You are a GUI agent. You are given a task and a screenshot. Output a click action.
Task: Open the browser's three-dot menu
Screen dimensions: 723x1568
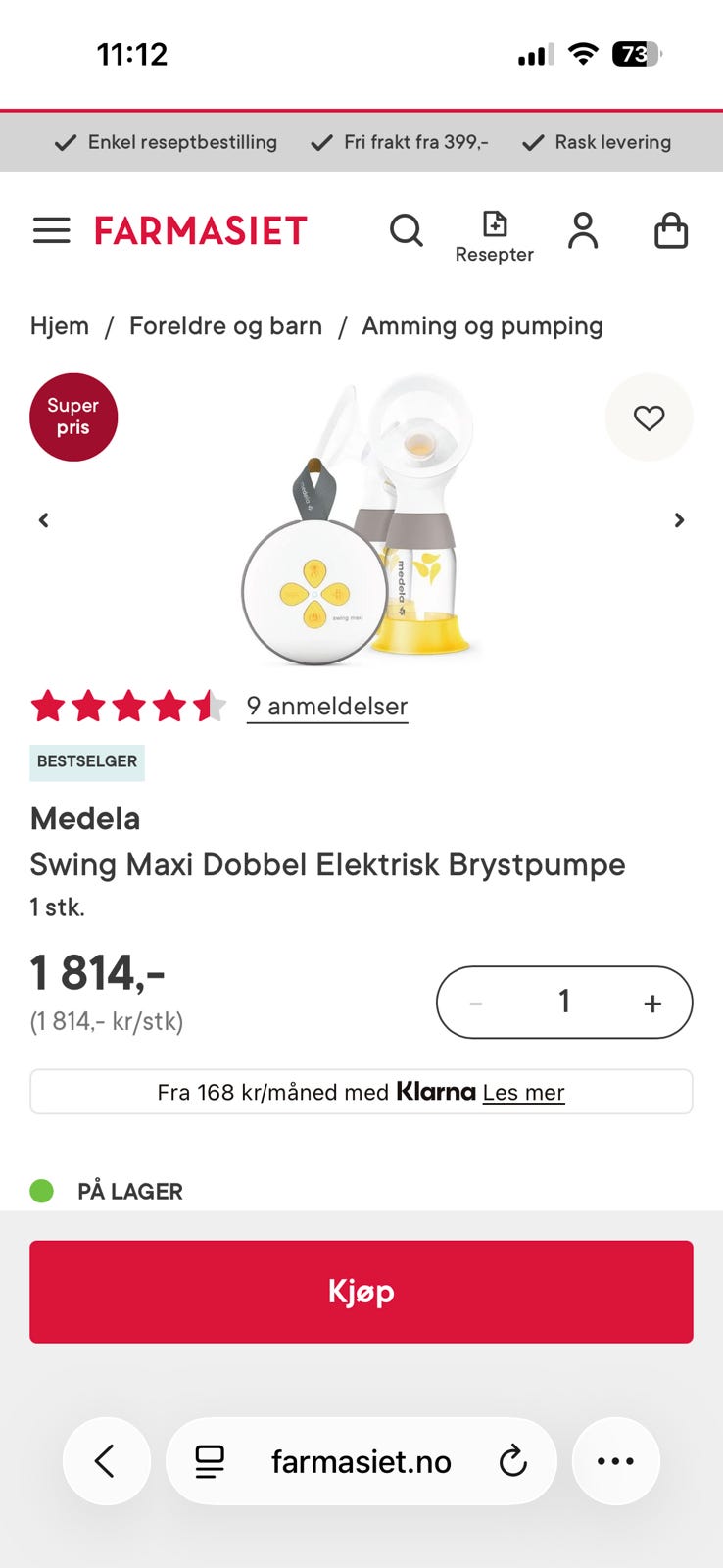coord(615,1461)
